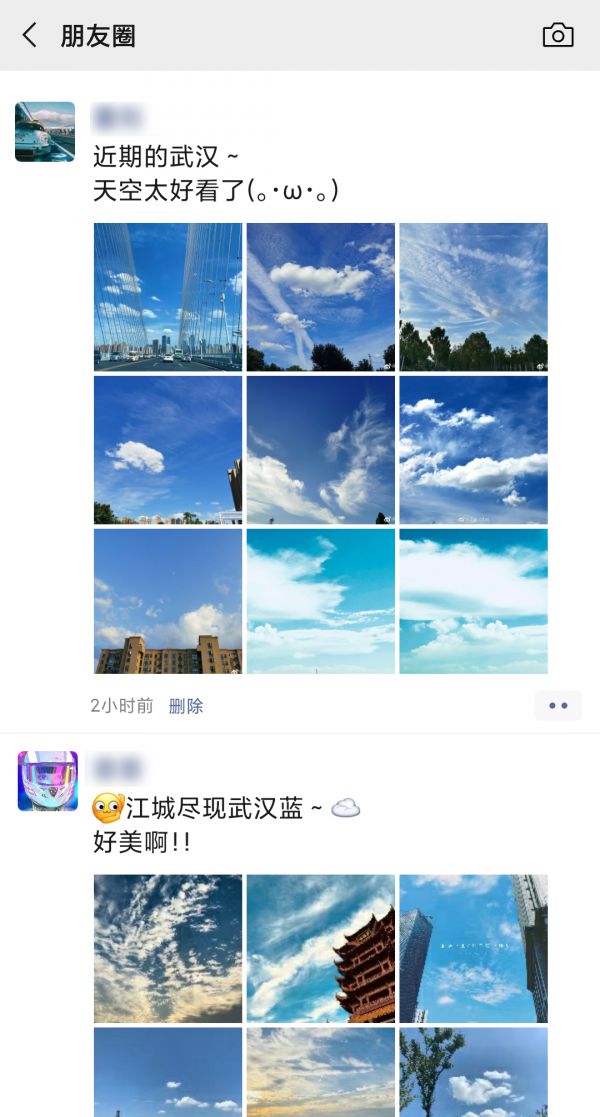Go back from the 朋友圈 screen
This screenshot has width=600, height=1117.
coord(30,36)
